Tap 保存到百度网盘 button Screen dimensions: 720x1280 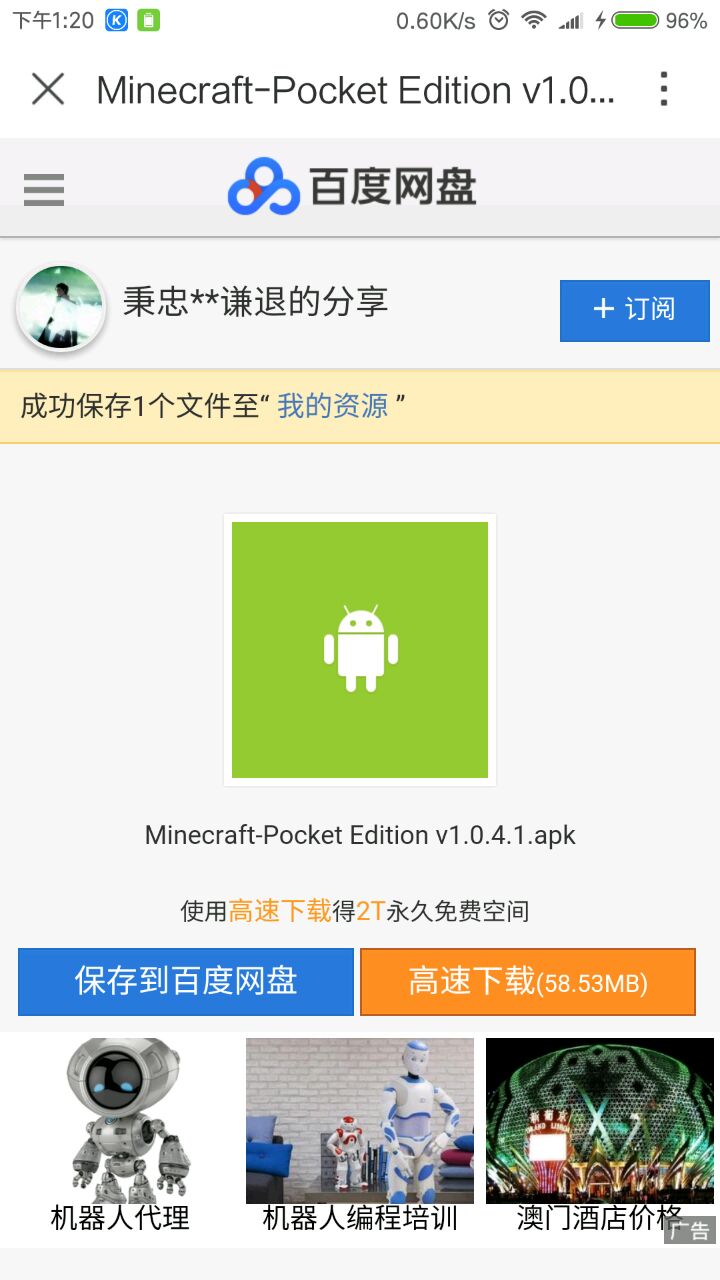click(186, 981)
